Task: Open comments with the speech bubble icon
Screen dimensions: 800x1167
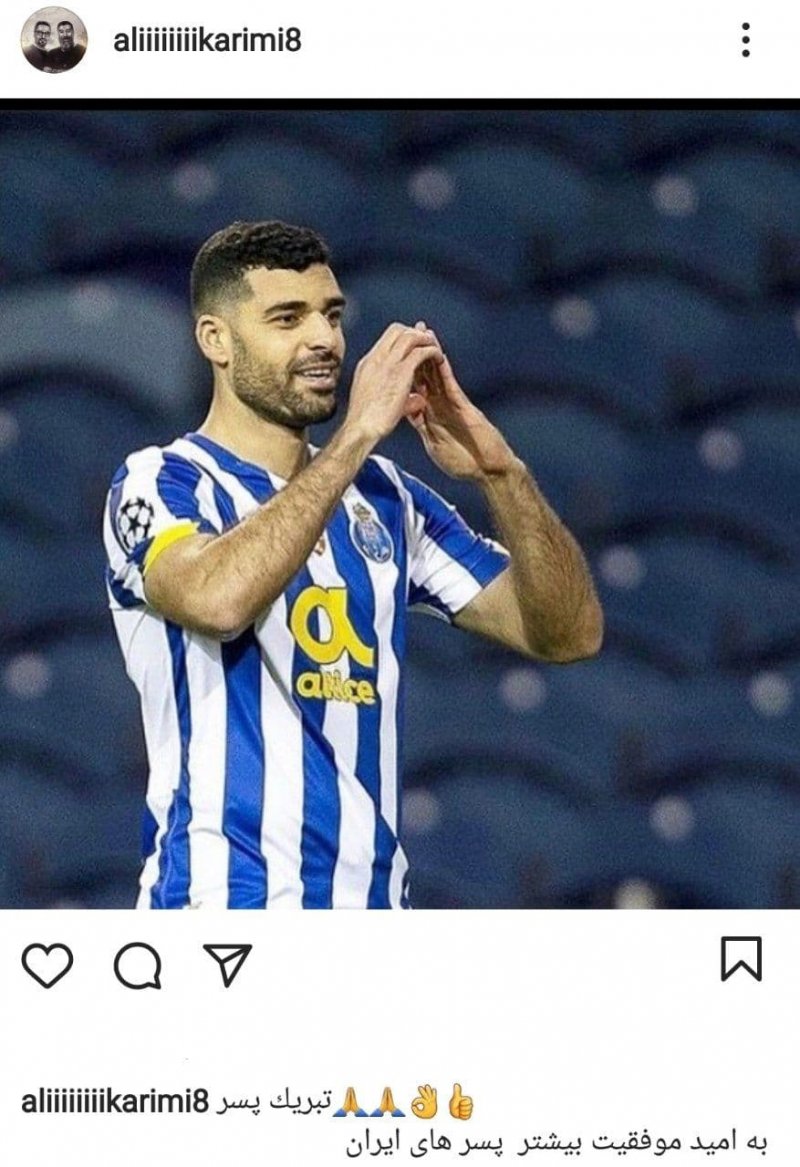Action: 137,966
